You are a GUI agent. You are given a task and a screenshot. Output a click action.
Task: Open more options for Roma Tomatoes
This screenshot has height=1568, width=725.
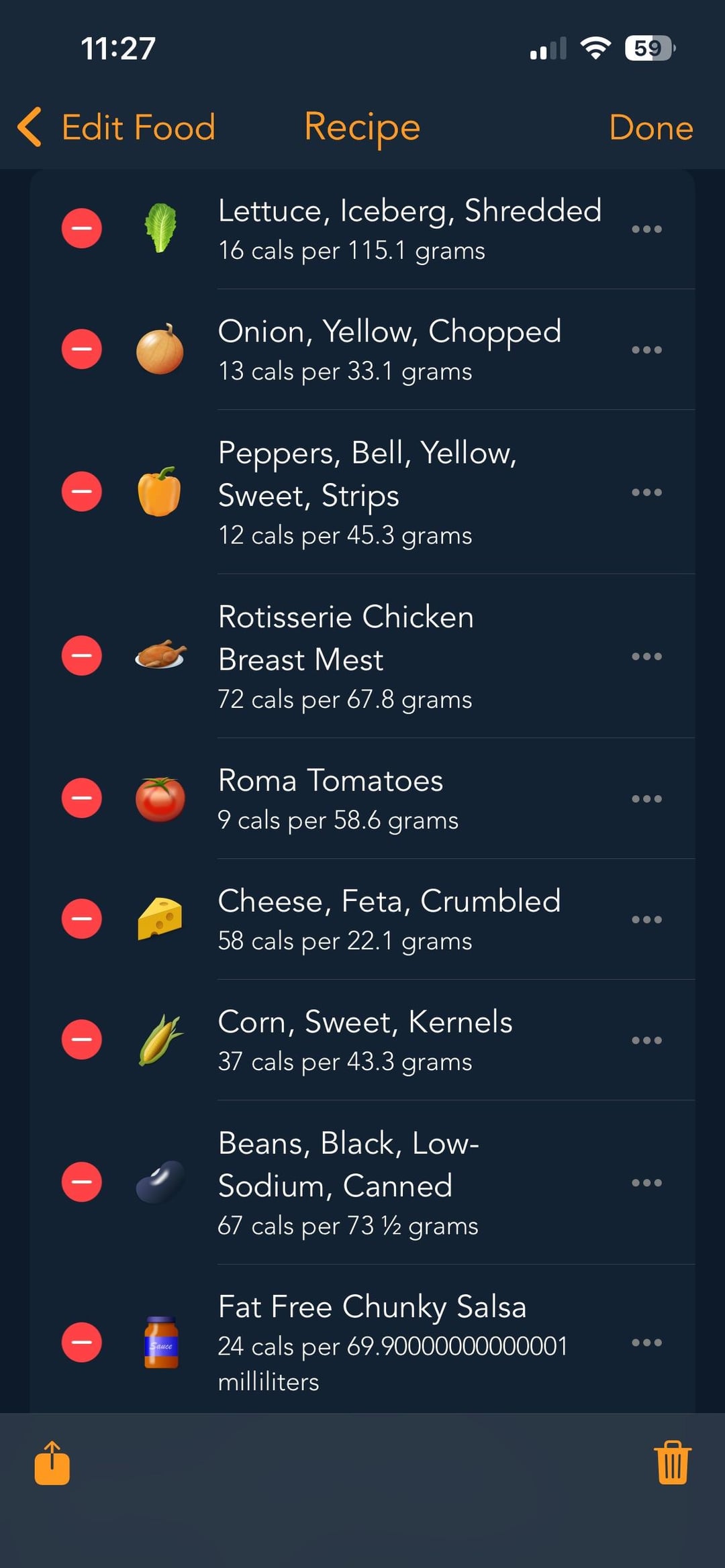646,799
